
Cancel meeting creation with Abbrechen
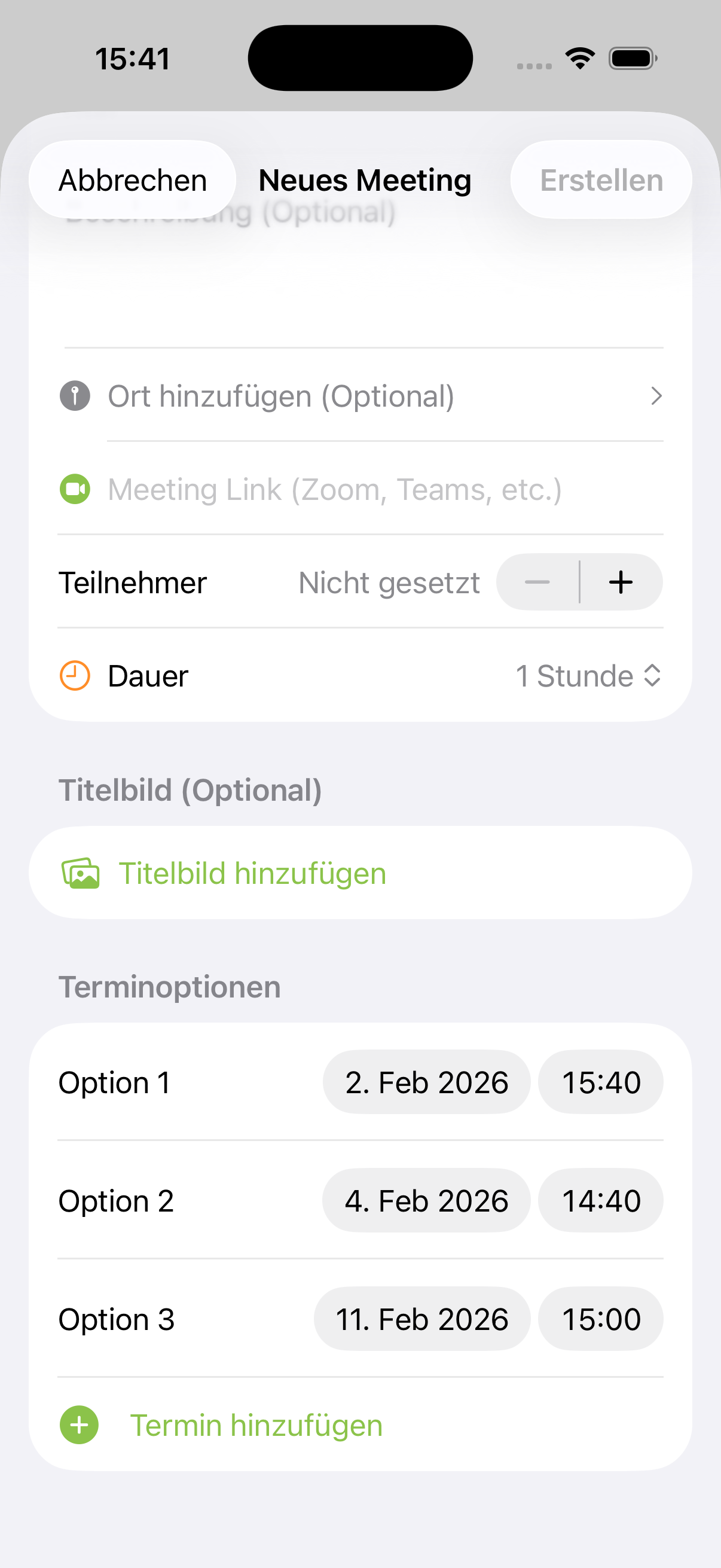133,179
